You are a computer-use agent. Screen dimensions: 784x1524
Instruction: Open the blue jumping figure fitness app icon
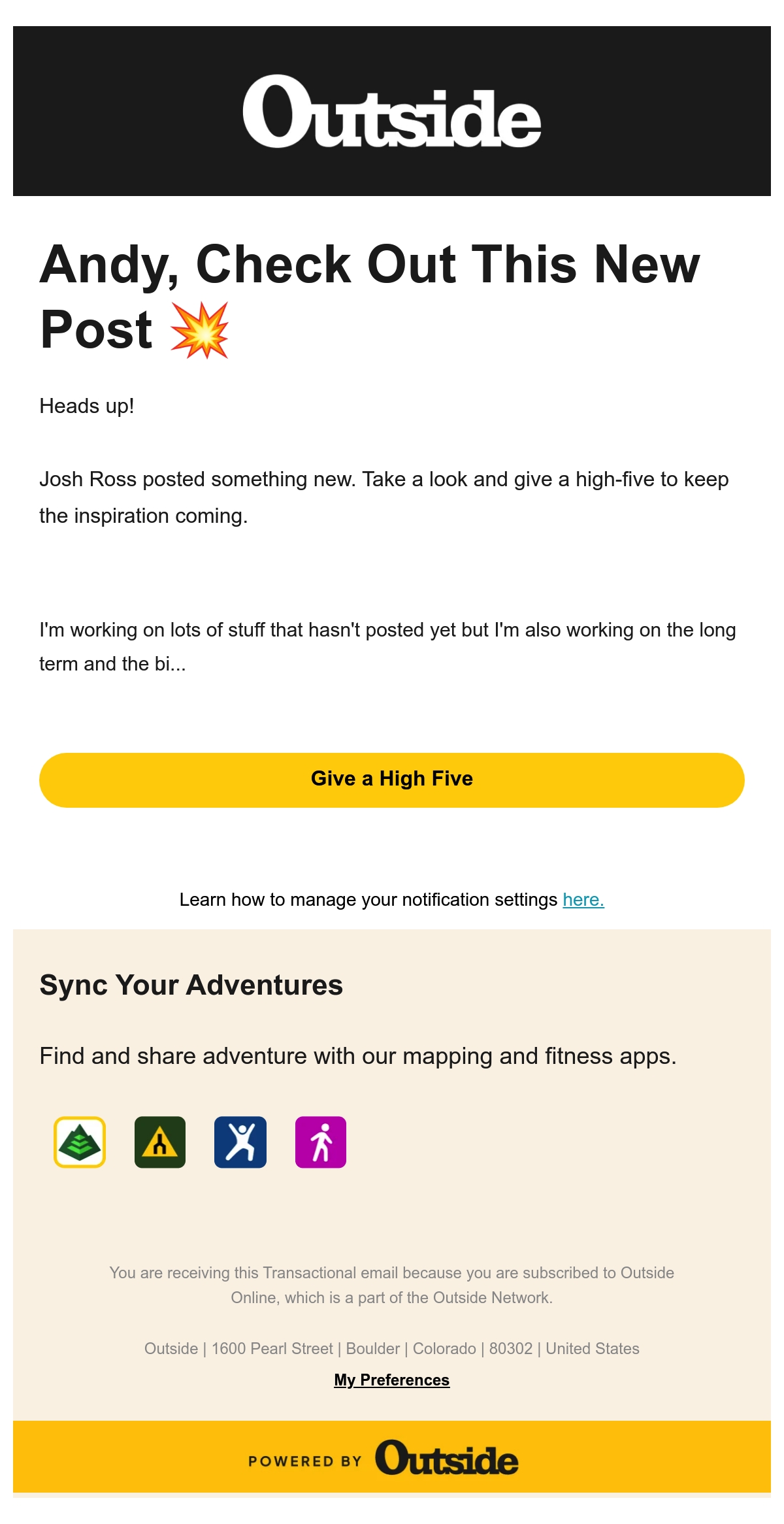240,1142
